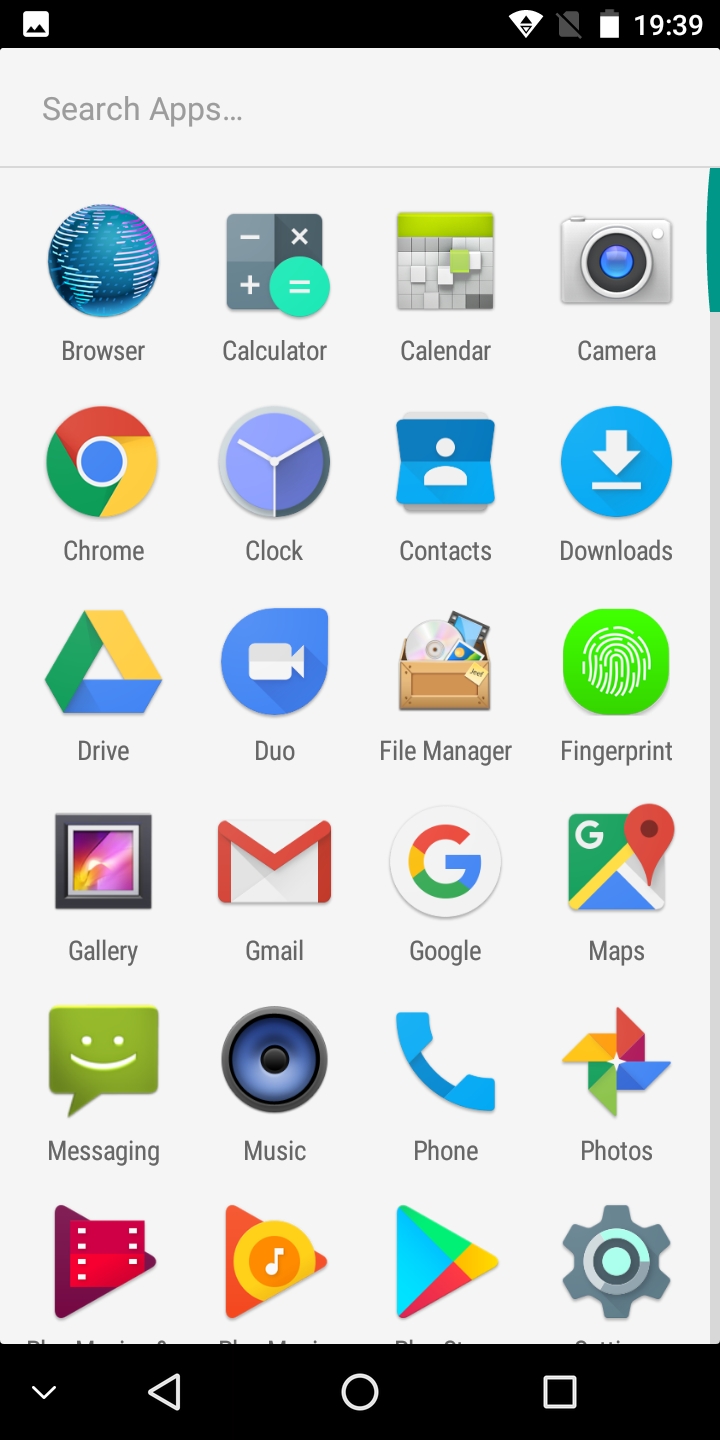720x1440 pixels.
Task: Launch the Calculator app
Action: [x=275, y=262]
